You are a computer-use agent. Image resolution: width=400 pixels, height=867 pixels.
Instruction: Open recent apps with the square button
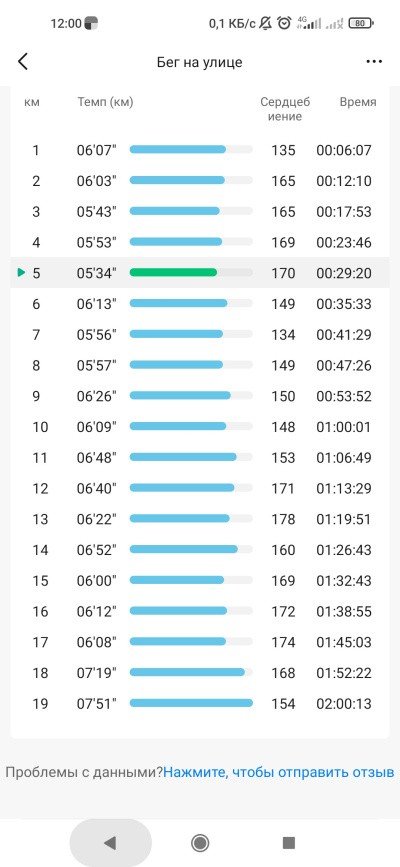click(288, 843)
